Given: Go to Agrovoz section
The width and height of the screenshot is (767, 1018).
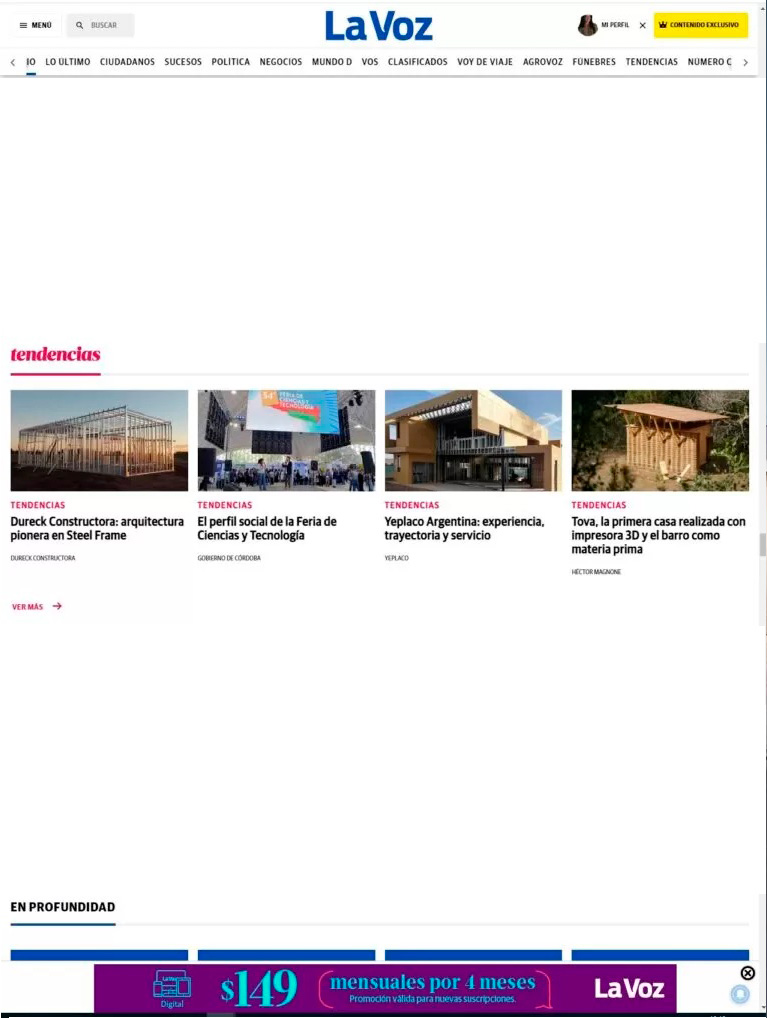Looking at the screenshot, I should click(542, 62).
